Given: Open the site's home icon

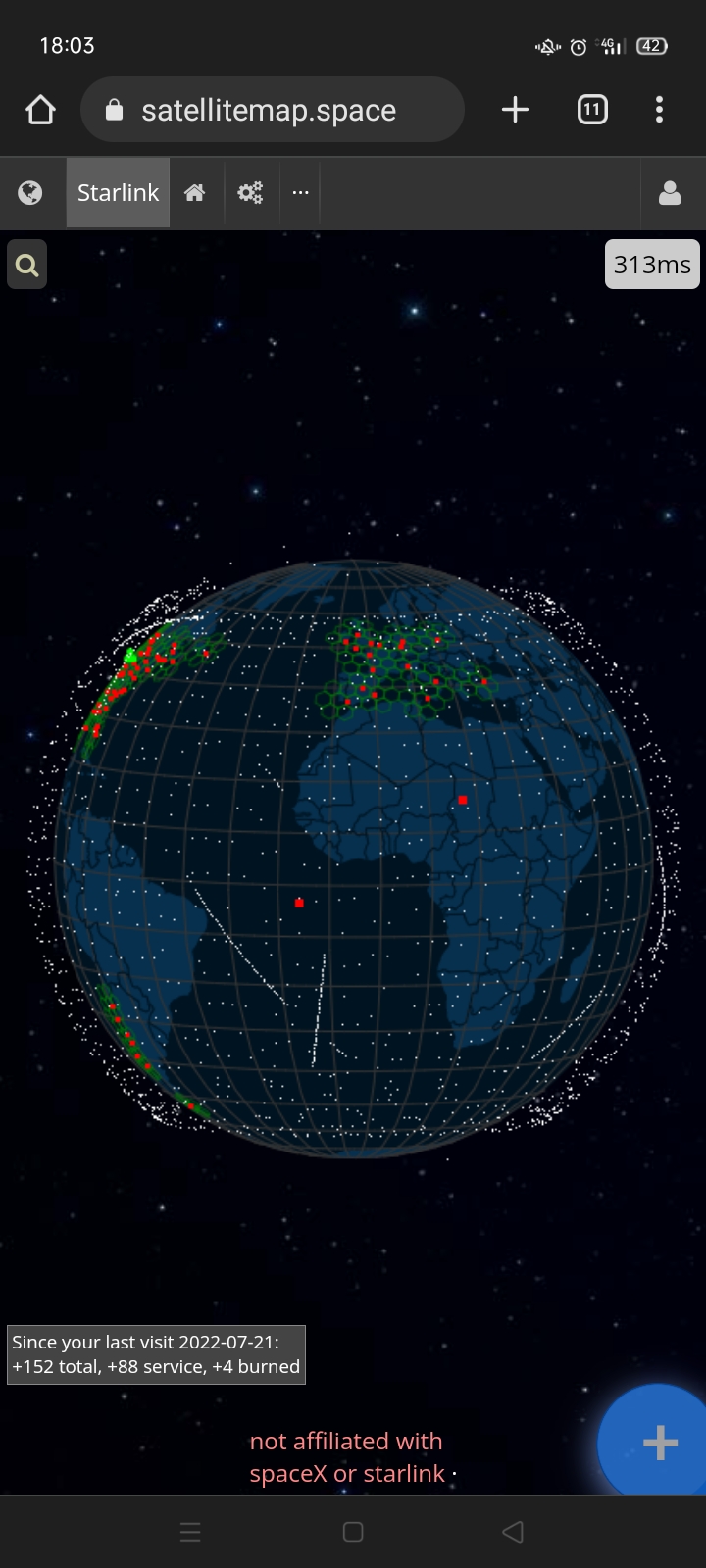Looking at the screenshot, I should click(195, 193).
